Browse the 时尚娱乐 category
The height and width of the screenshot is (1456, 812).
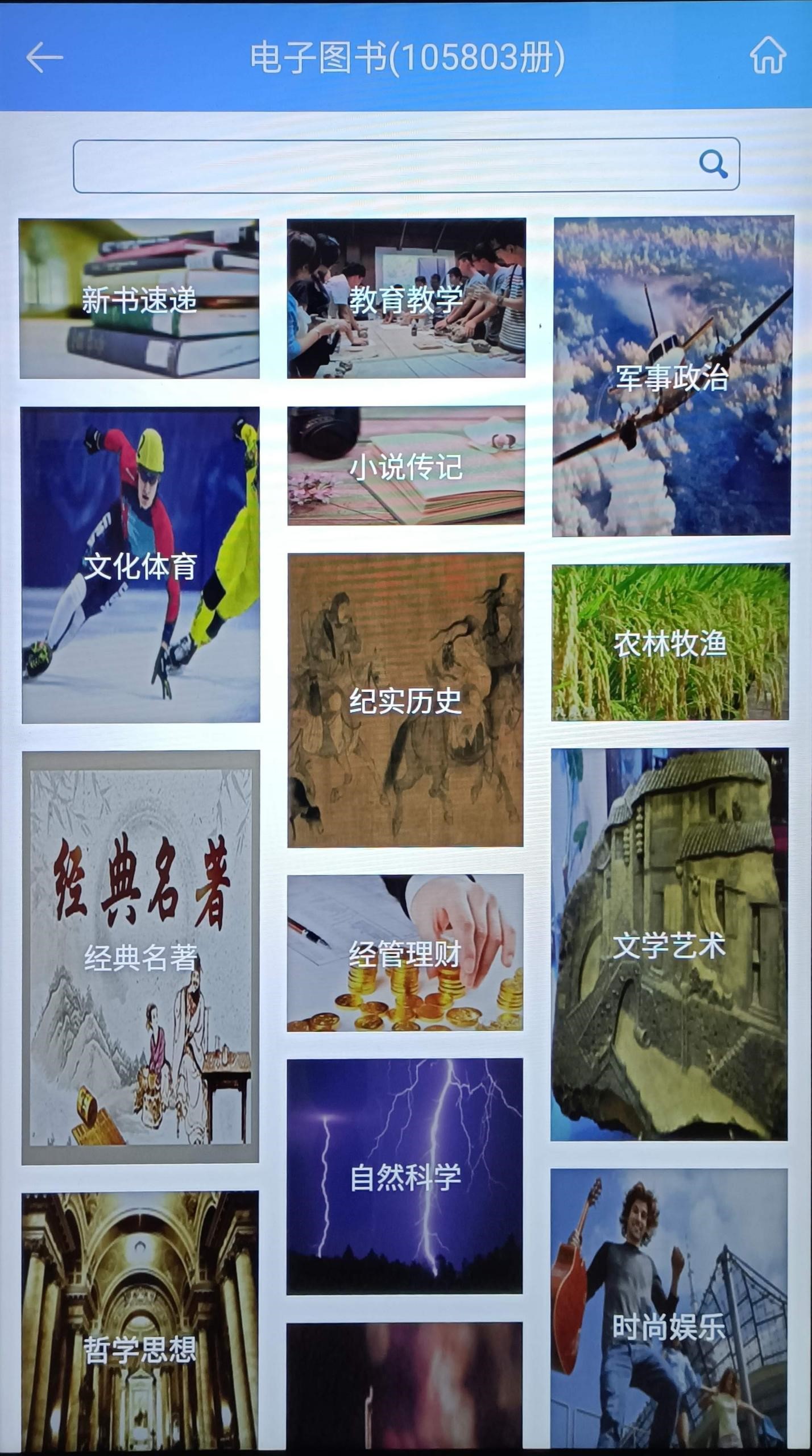click(x=669, y=1326)
